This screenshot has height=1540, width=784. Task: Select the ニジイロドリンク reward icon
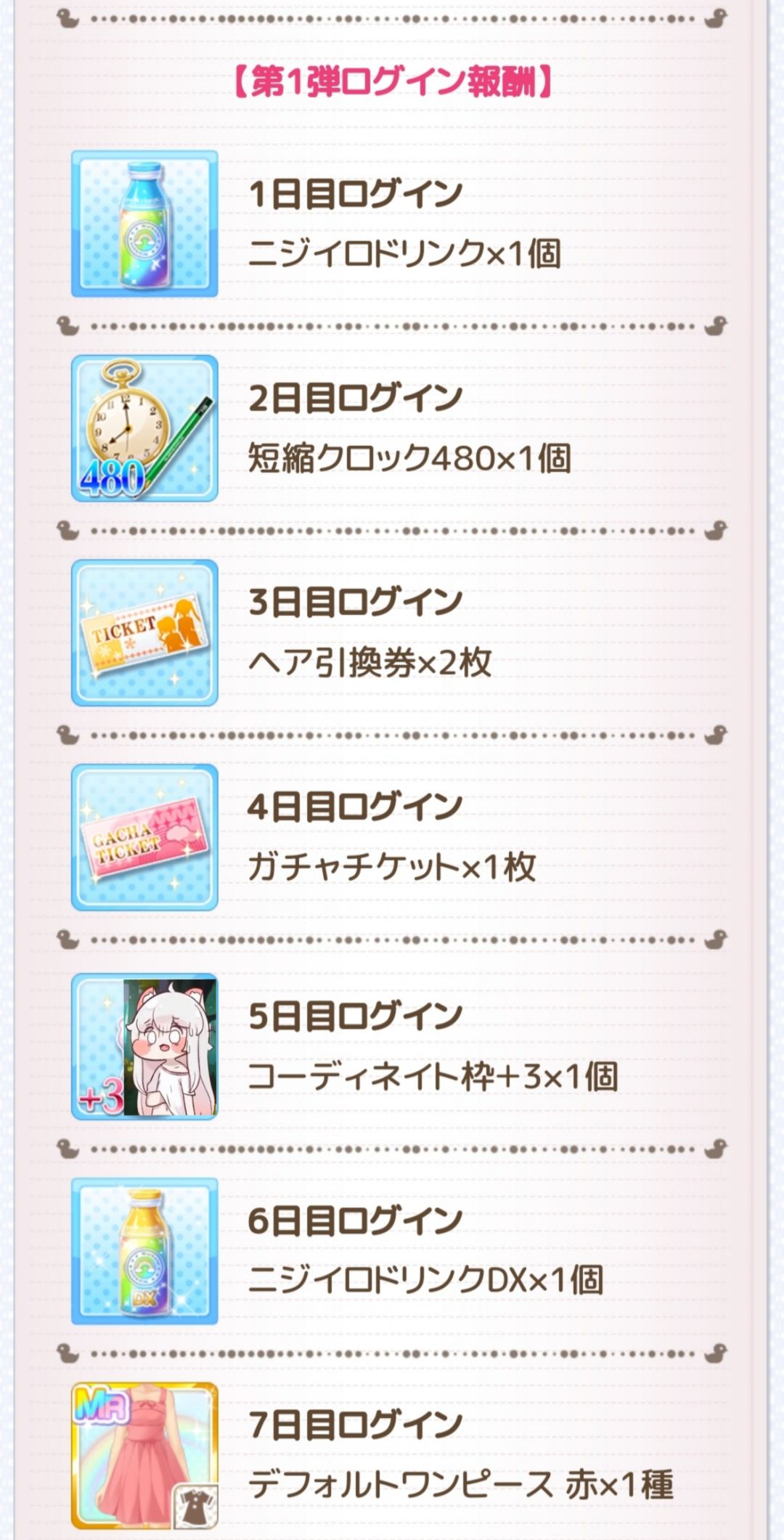[144, 224]
